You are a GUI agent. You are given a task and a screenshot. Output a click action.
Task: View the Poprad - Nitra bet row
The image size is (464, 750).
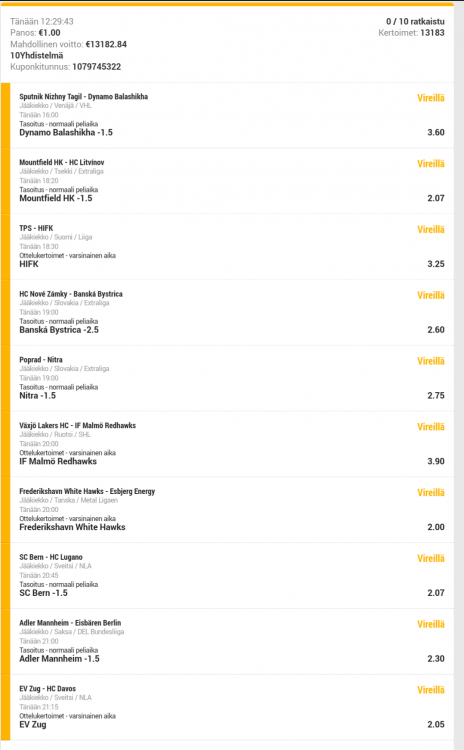[x=232, y=378]
